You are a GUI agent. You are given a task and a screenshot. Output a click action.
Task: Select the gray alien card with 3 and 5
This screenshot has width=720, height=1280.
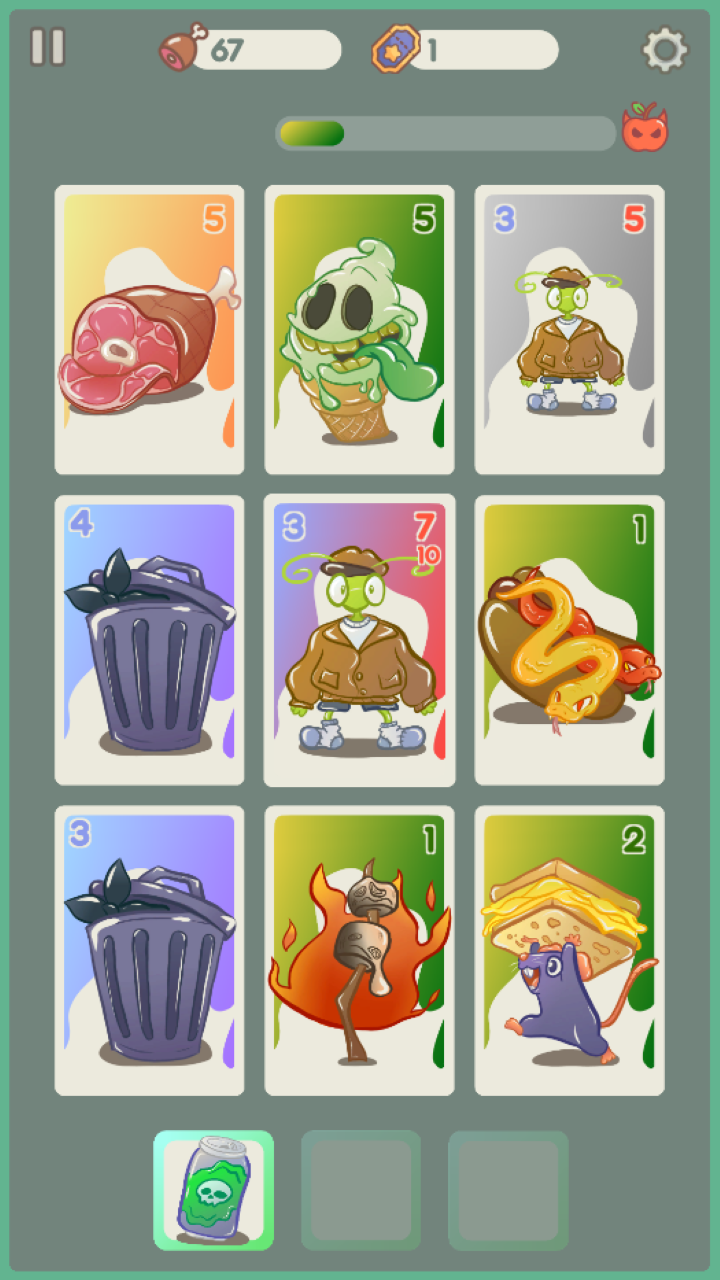[570, 330]
